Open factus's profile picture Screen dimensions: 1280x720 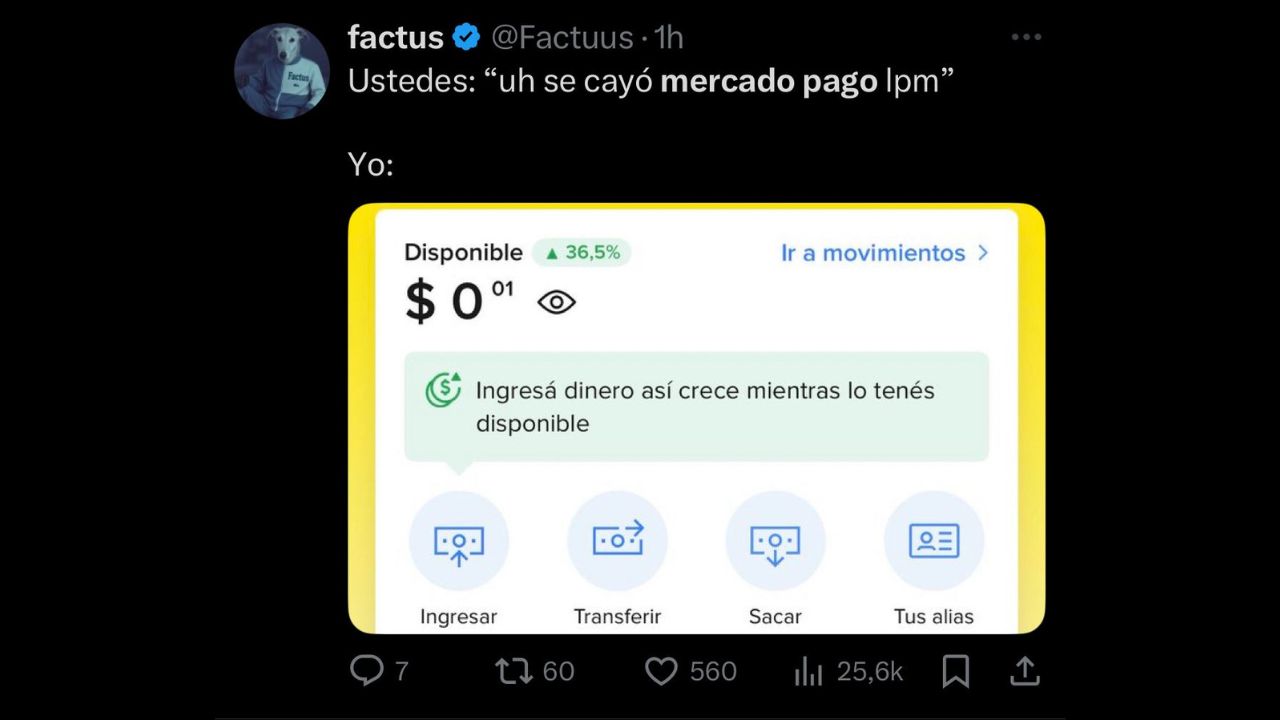[282, 71]
